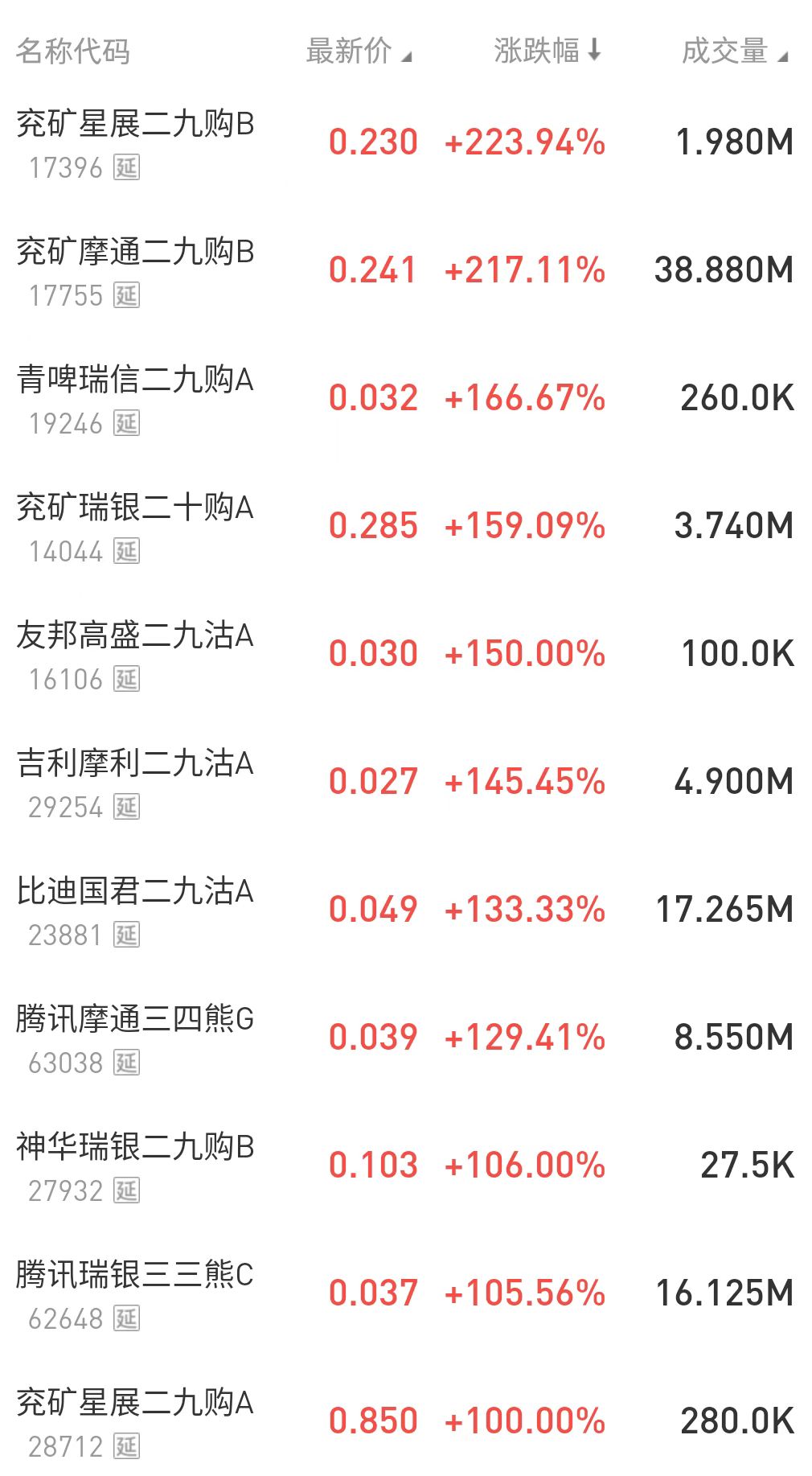Sort the list by 最新价 column
This screenshot has height=1476, width=812.
[358, 51]
